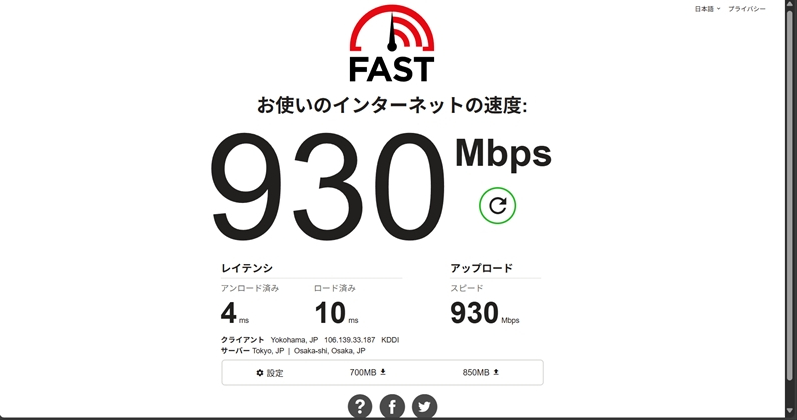Open the help question mark icon

(x=361, y=407)
